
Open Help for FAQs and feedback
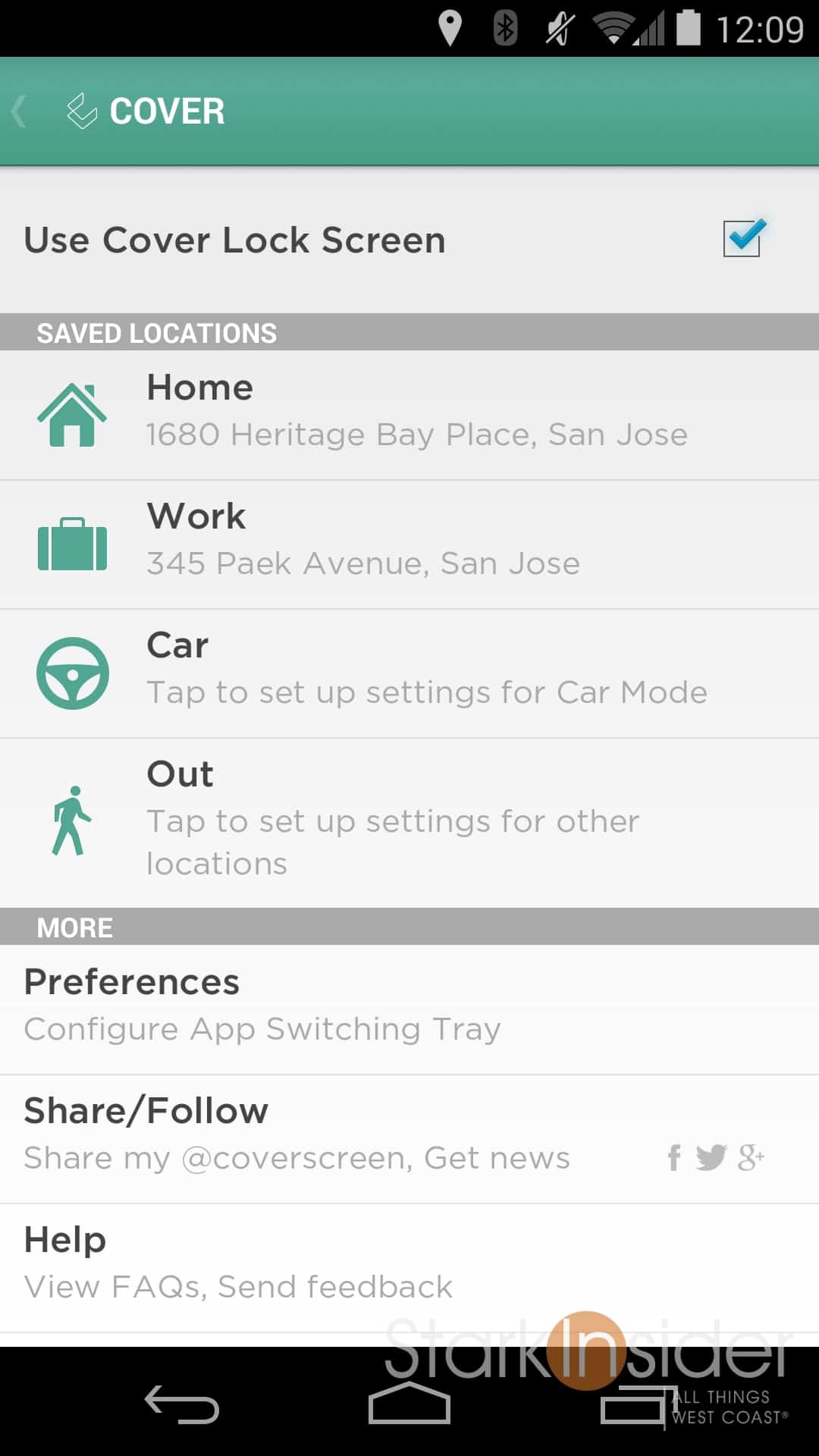pos(409,1266)
